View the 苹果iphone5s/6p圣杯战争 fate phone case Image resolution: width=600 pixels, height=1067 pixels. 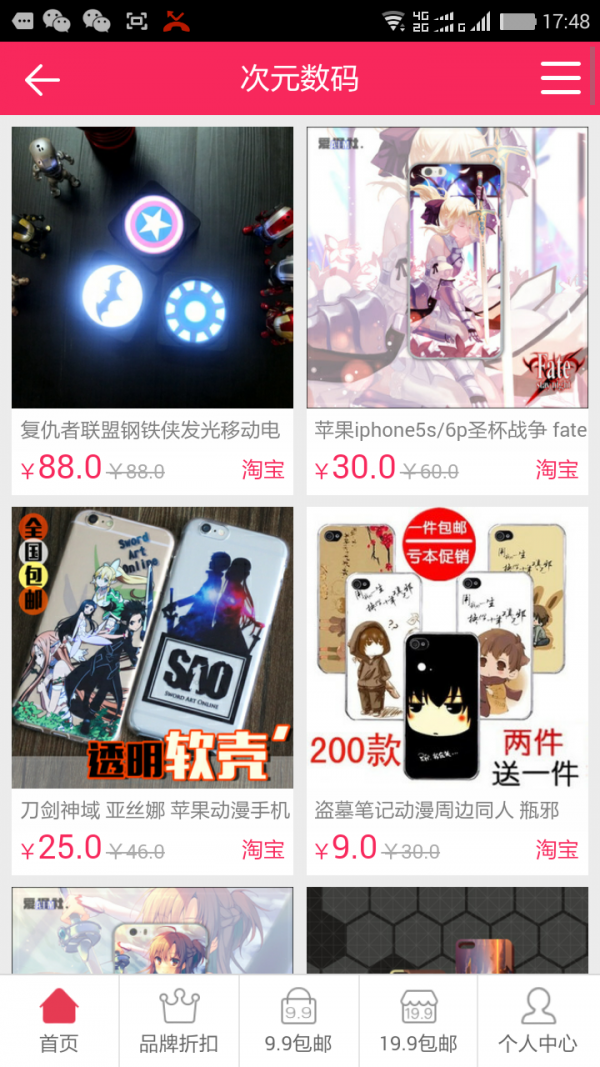(x=447, y=310)
